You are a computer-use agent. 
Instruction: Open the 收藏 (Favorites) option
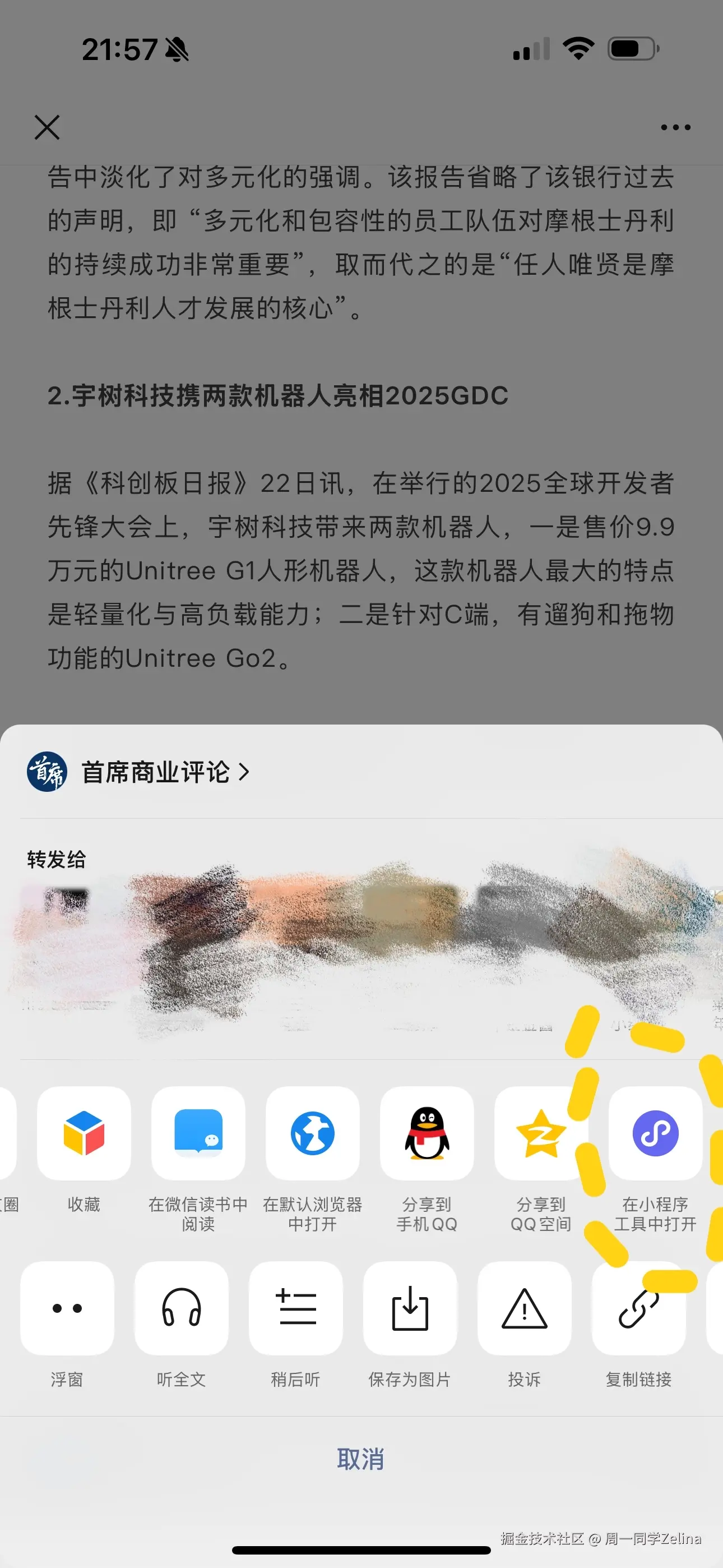coord(84,1133)
